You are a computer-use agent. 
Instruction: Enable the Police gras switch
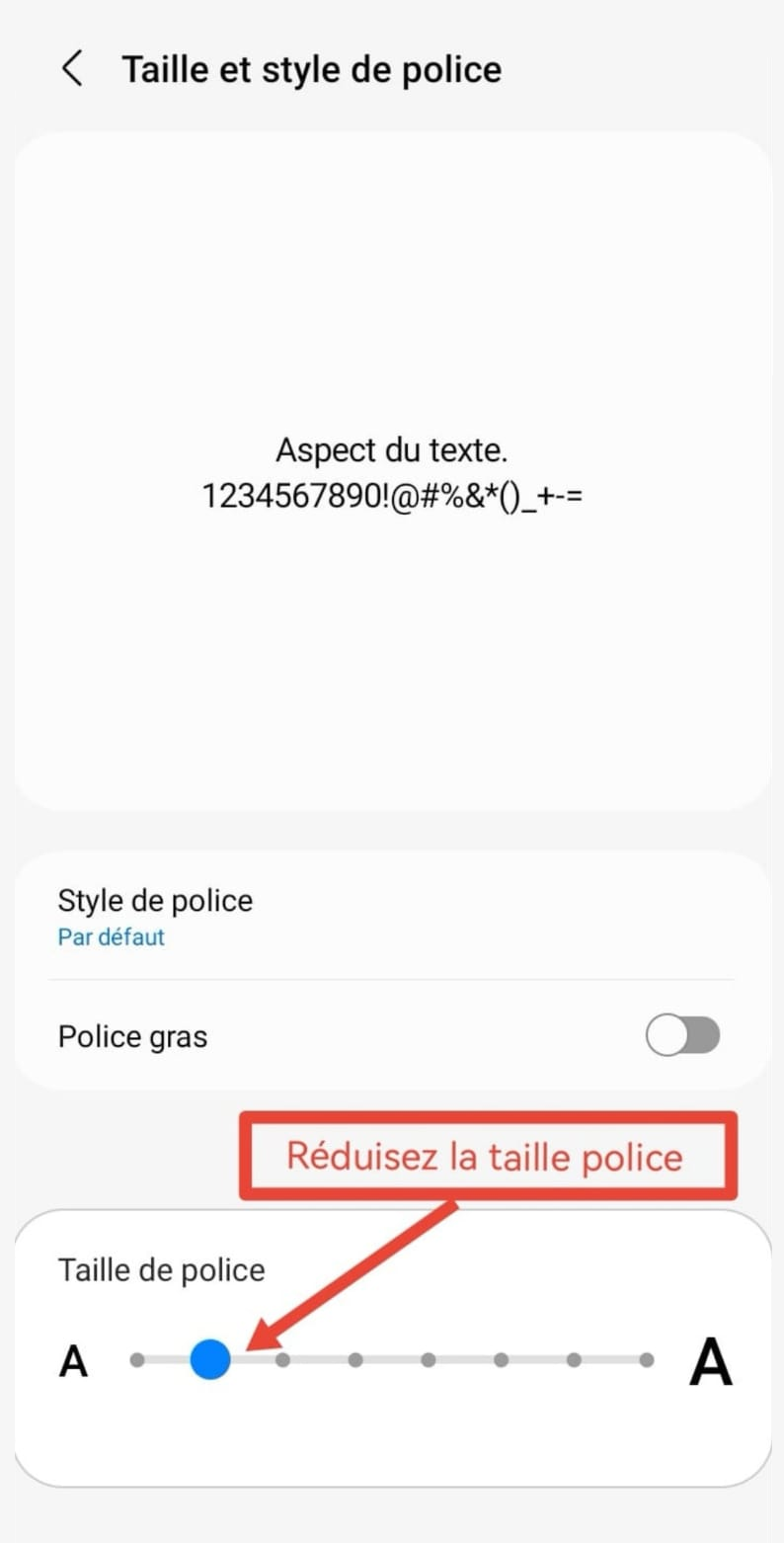pos(682,1037)
